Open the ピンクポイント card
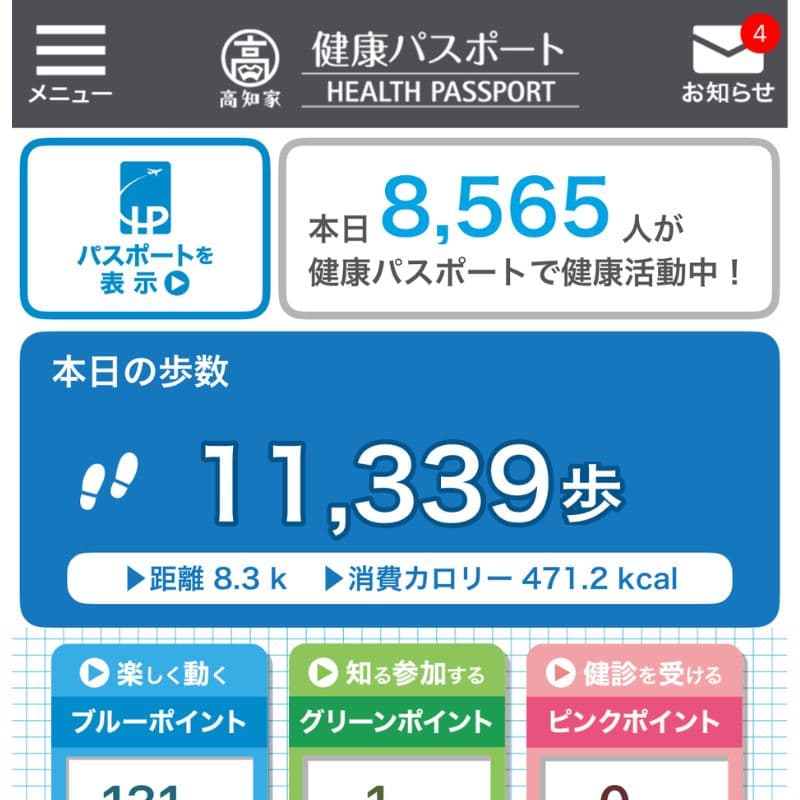The image size is (800, 800). click(636, 720)
